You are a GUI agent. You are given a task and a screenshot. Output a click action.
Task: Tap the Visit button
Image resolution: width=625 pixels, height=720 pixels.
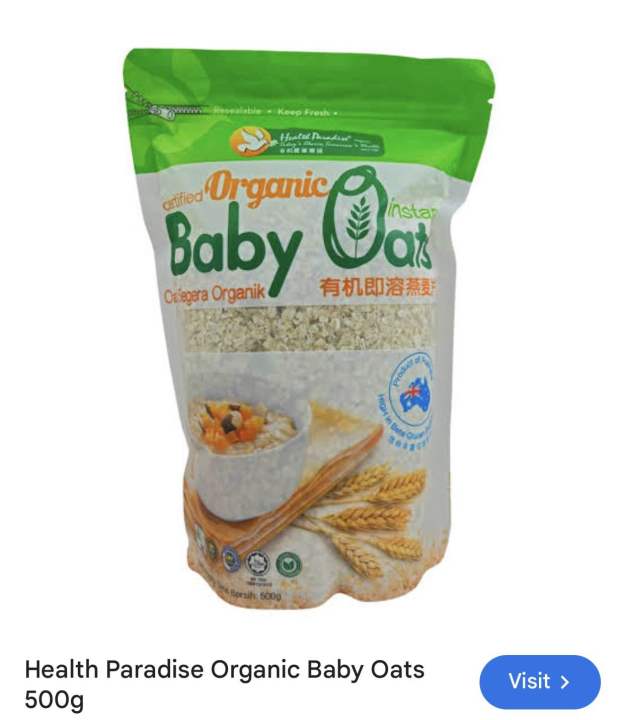click(539, 682)
